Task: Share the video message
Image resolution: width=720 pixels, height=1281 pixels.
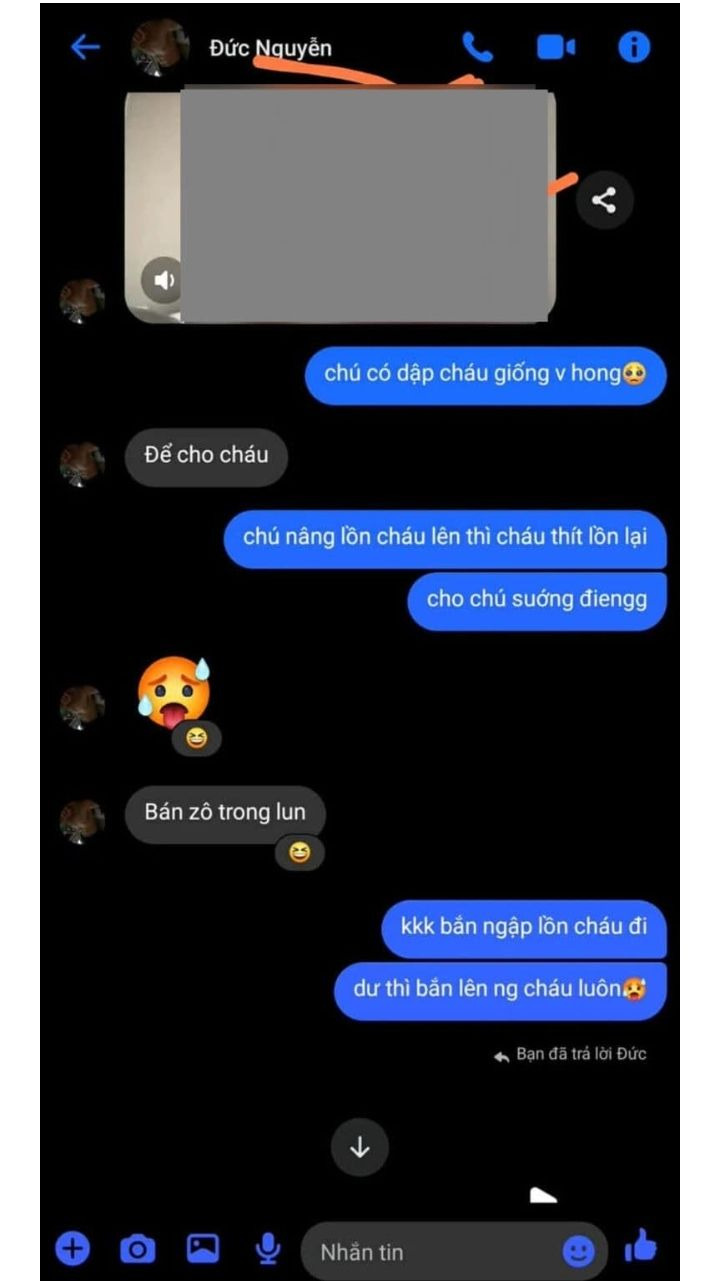Action: pyautogui.click(x=604, y=200)
